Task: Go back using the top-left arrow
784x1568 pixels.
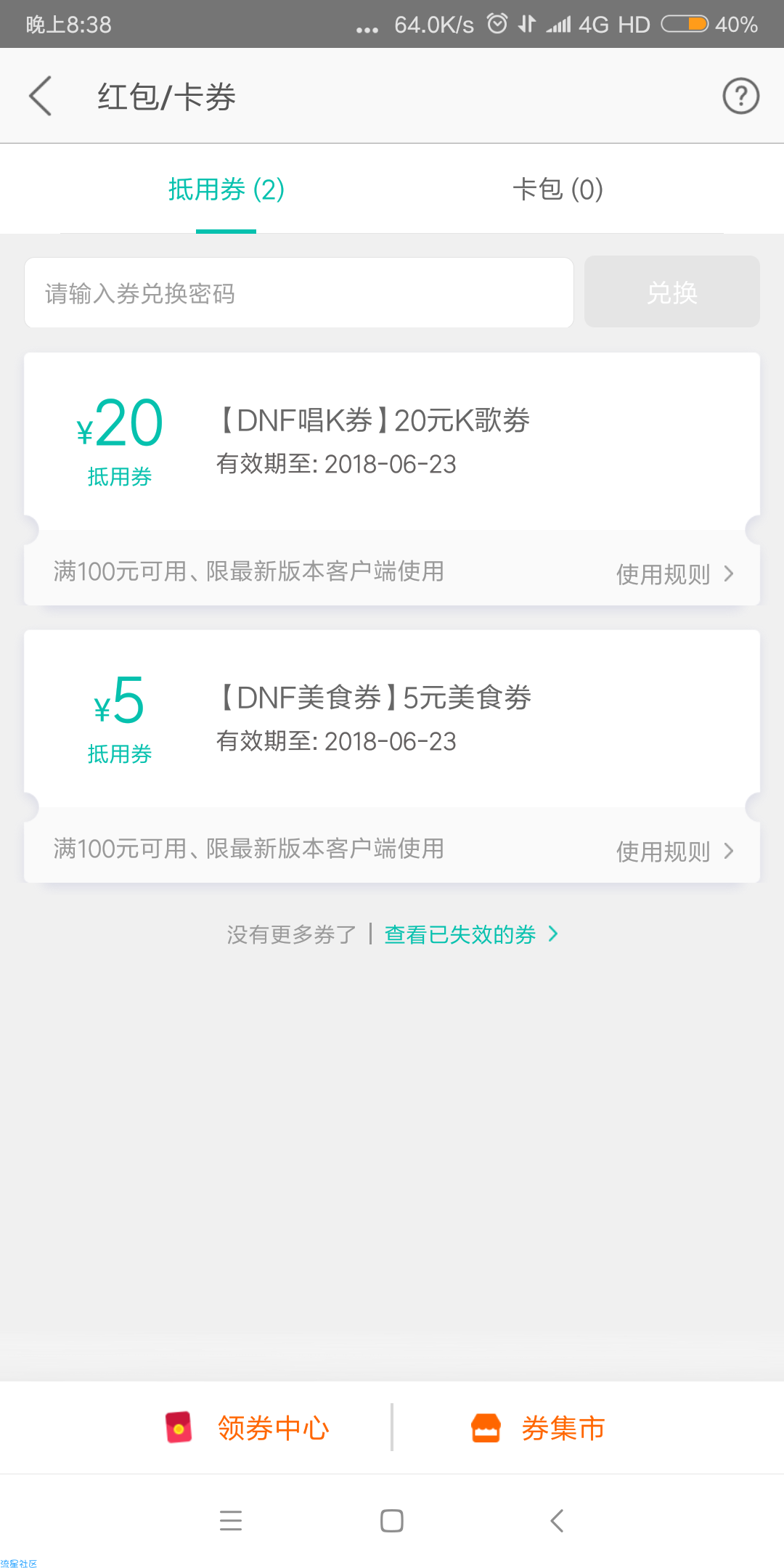Action: (40, 96)
